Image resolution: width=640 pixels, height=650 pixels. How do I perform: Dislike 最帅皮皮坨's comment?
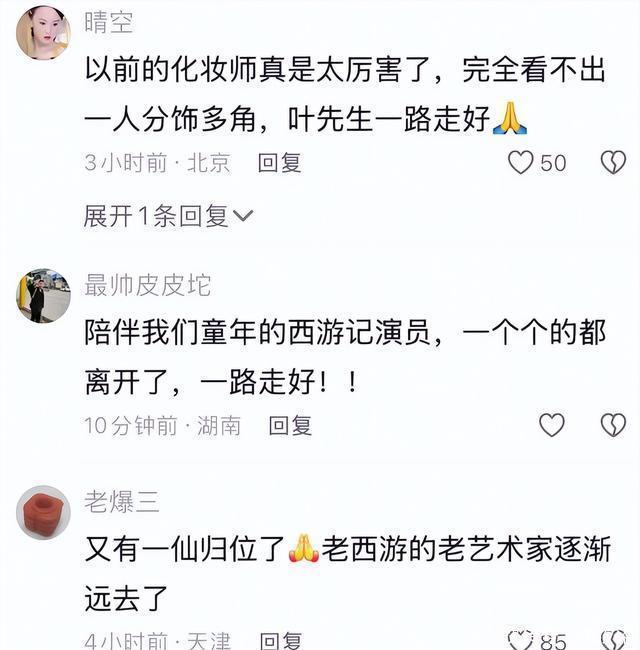tap(612, 425)
